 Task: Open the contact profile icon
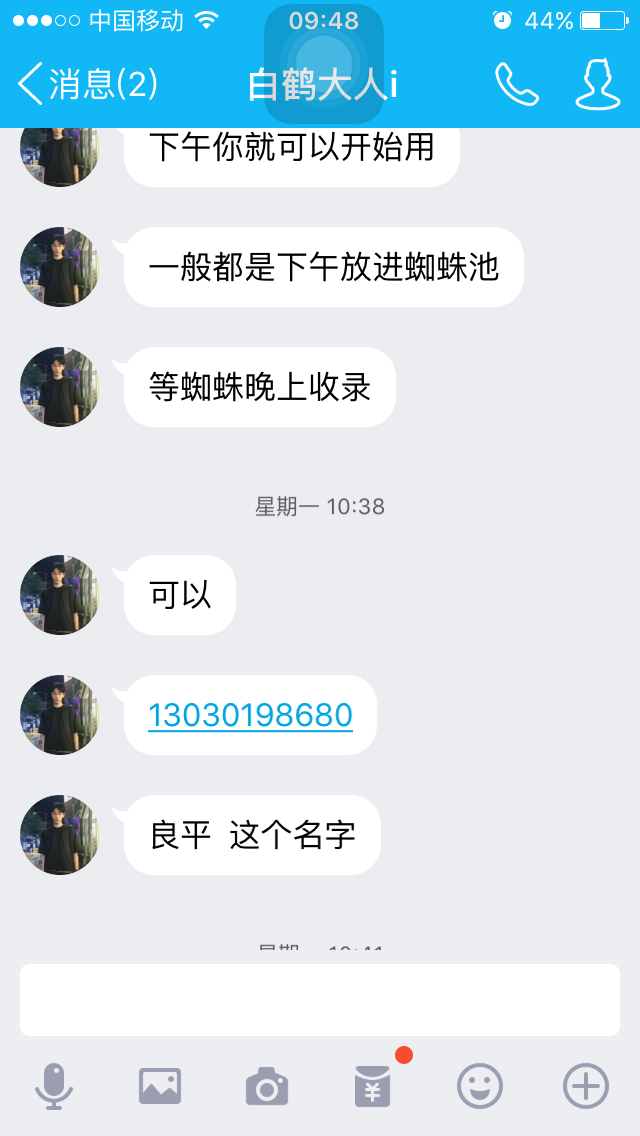click(597, 84)
